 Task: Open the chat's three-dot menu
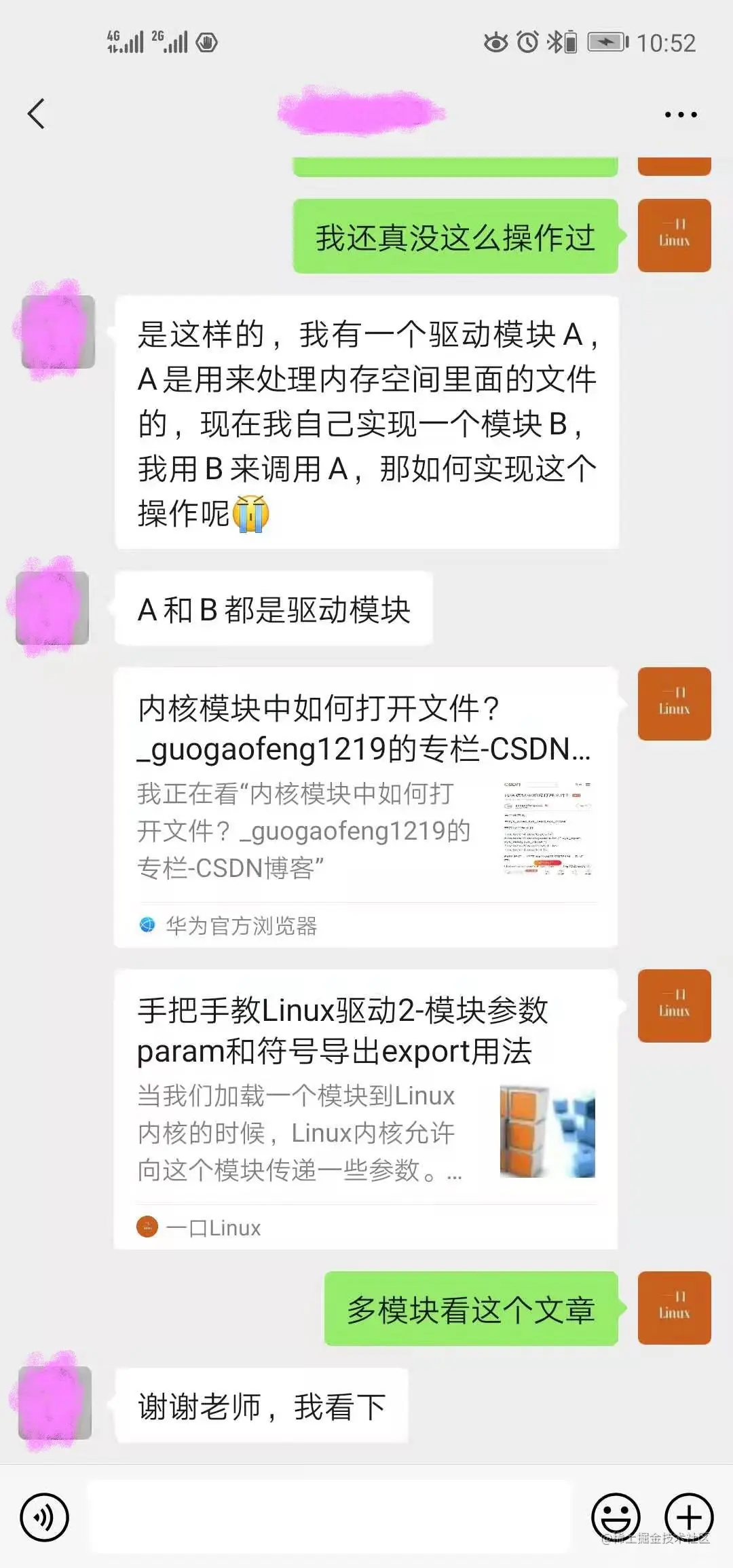(x=680, y=115)
